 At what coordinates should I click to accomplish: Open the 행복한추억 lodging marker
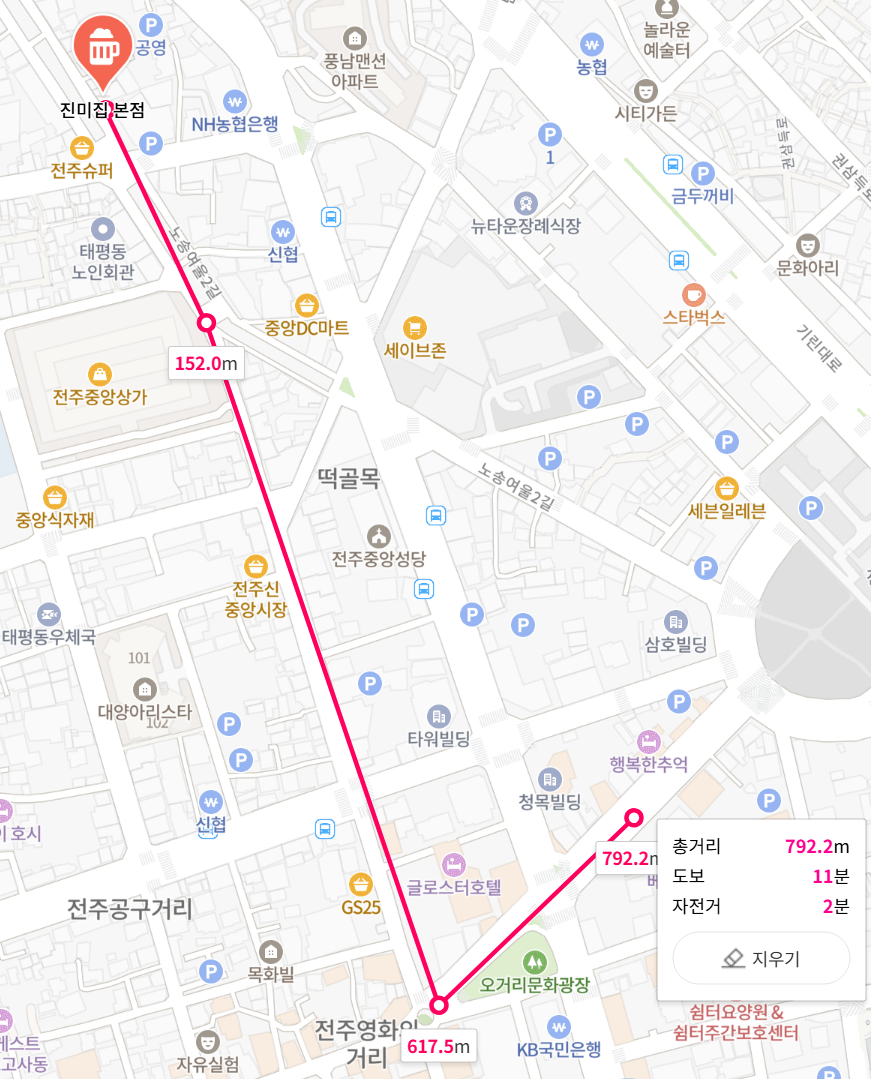point(649,741)
